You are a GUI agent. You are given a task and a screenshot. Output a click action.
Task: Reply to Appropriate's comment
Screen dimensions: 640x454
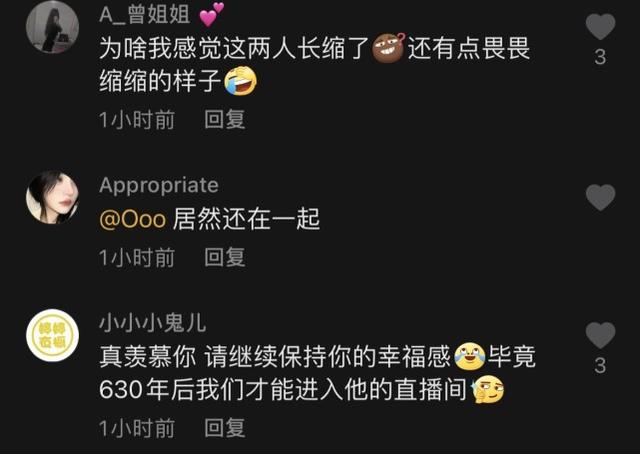[x=225, y=258]
